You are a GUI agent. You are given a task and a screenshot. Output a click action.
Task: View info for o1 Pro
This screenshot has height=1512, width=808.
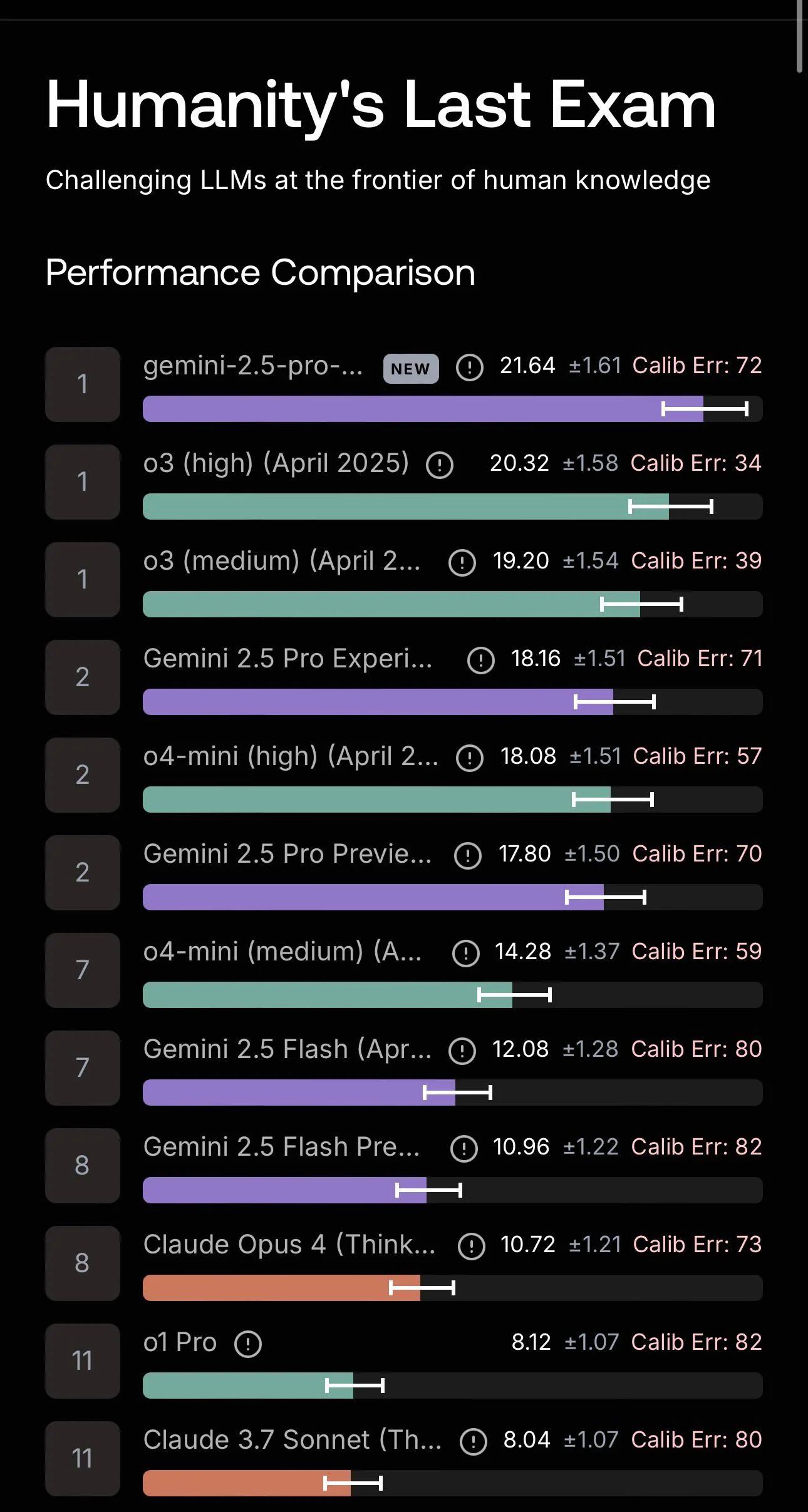248,1344
